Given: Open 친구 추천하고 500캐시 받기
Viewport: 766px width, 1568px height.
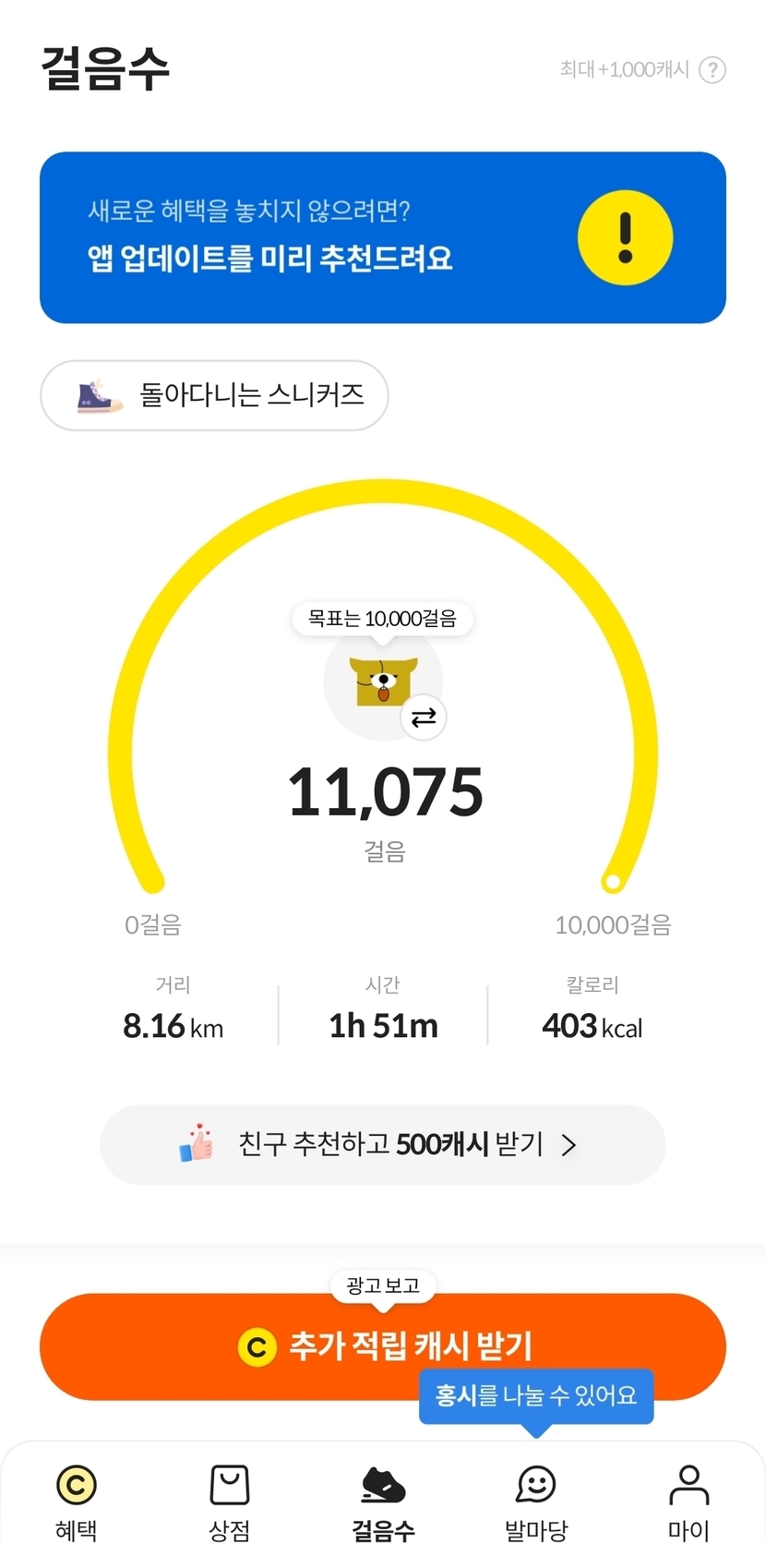Looking at the screenshot, I should (x=382, y=1145).
